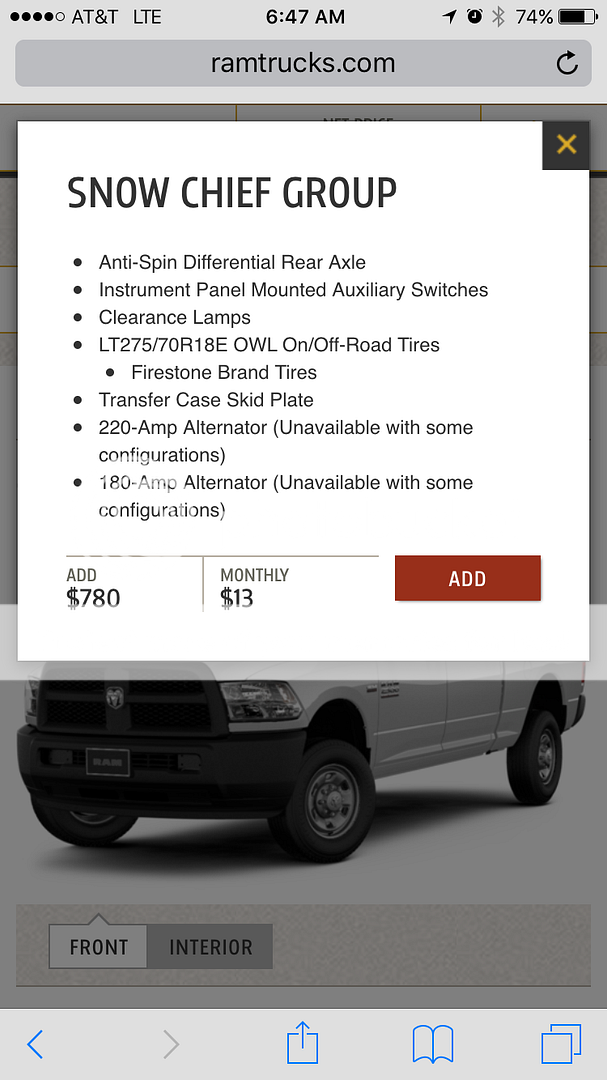The height and width of the screenshot is (1080, 607).
Task: Go back to the previous page
Action: [x=35, y=1045]
